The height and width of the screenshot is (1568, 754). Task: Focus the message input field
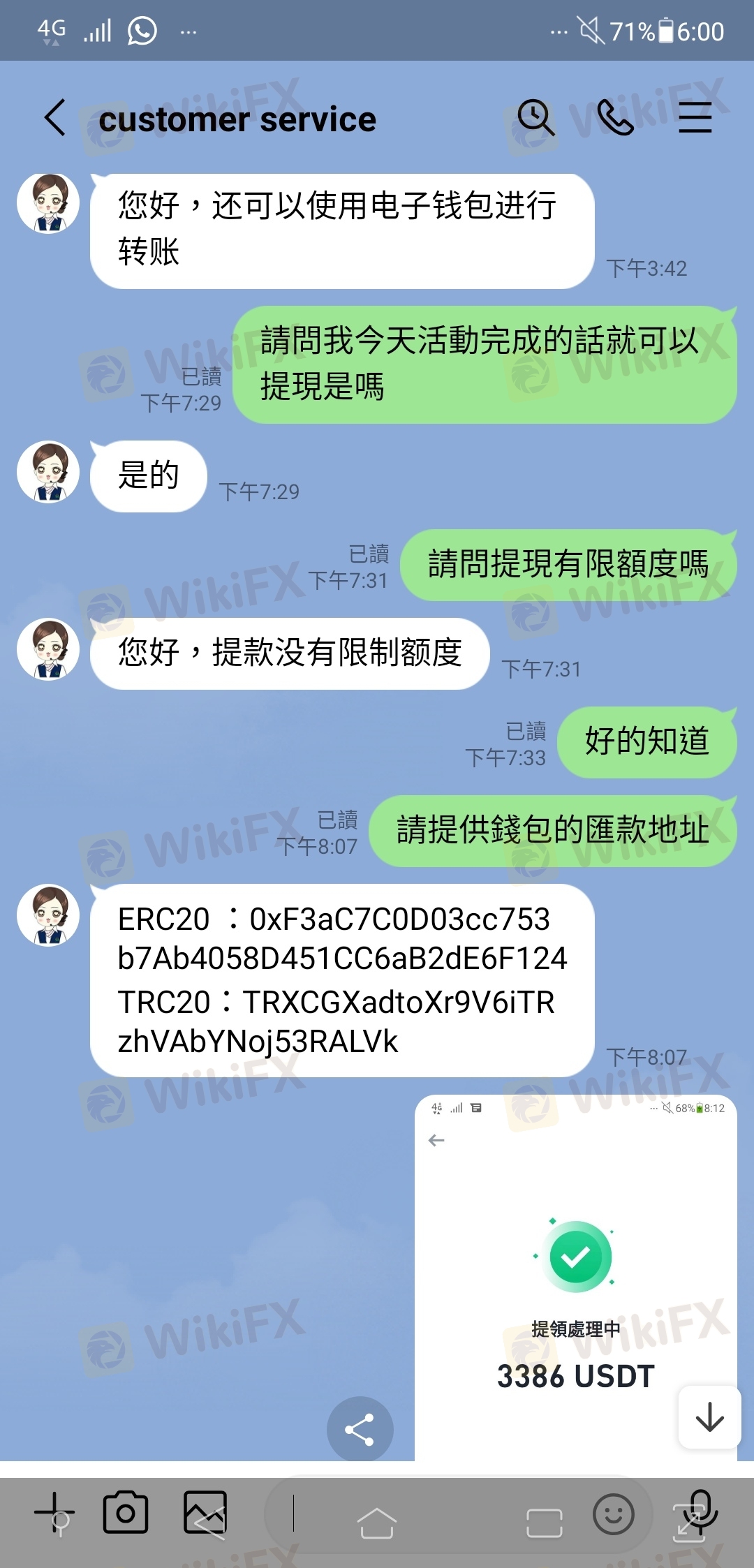(x=419, y=1513)
